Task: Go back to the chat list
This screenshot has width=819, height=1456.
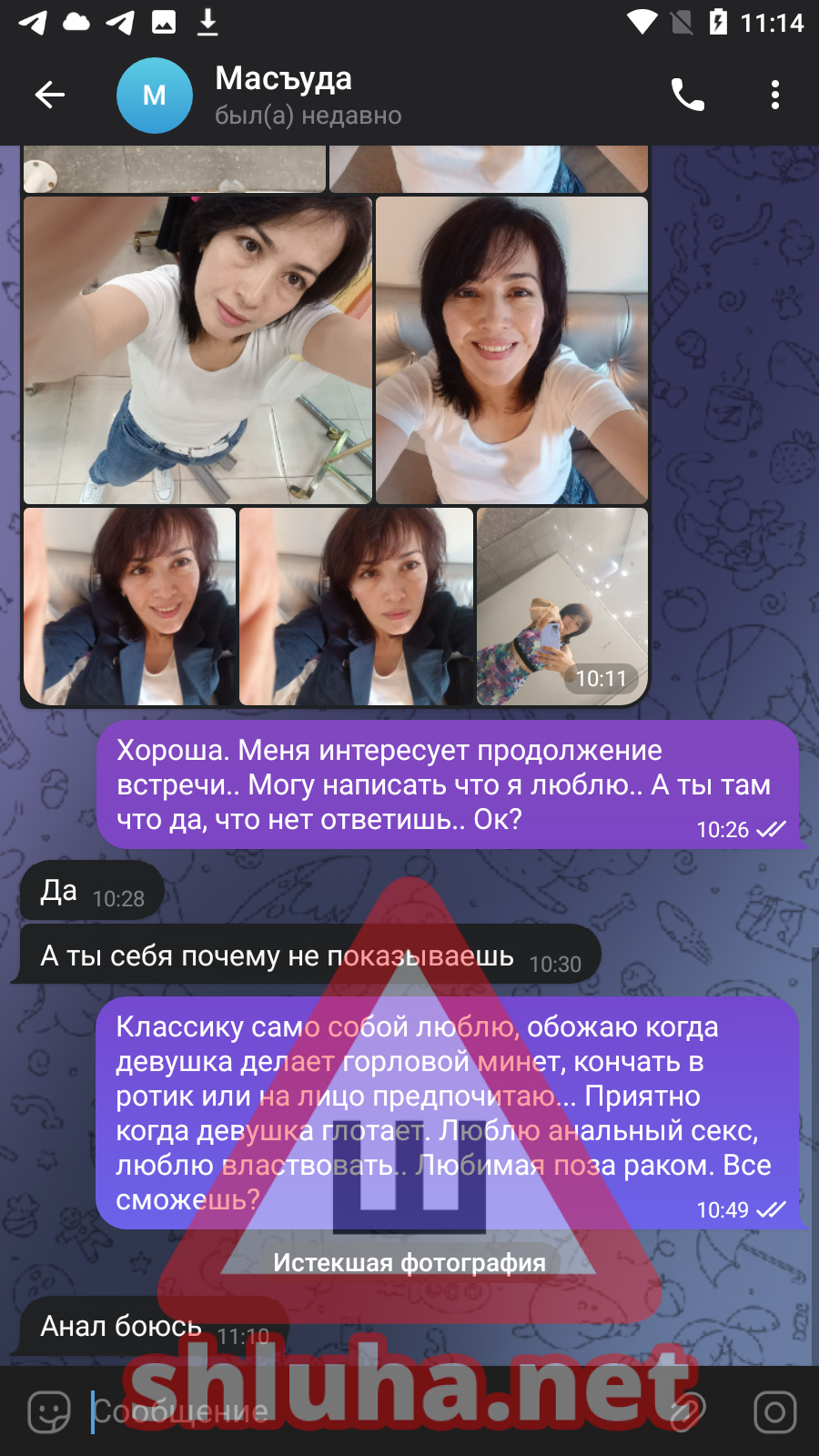Action: (49, 95)
